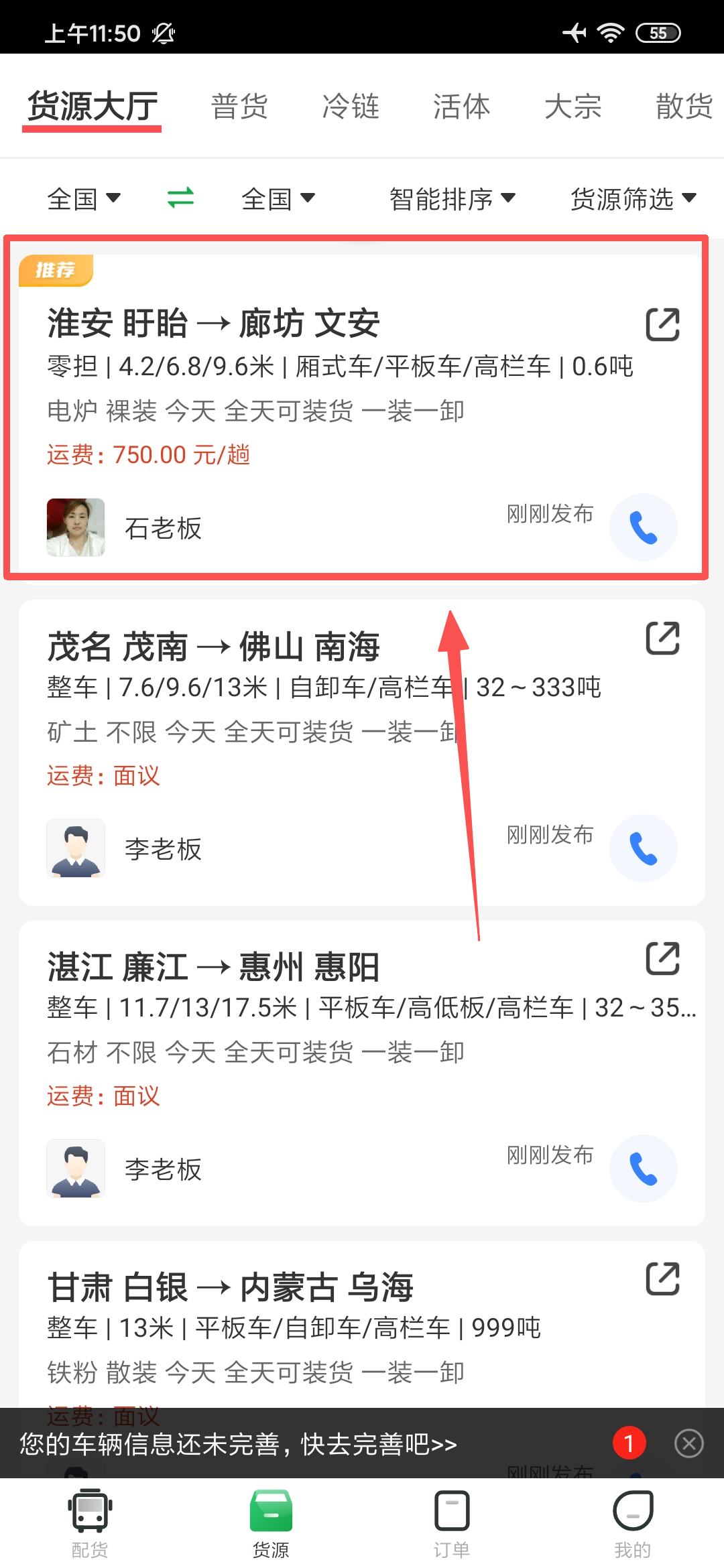Dismiss the vehicle info reminder banner

[688, 1443]
